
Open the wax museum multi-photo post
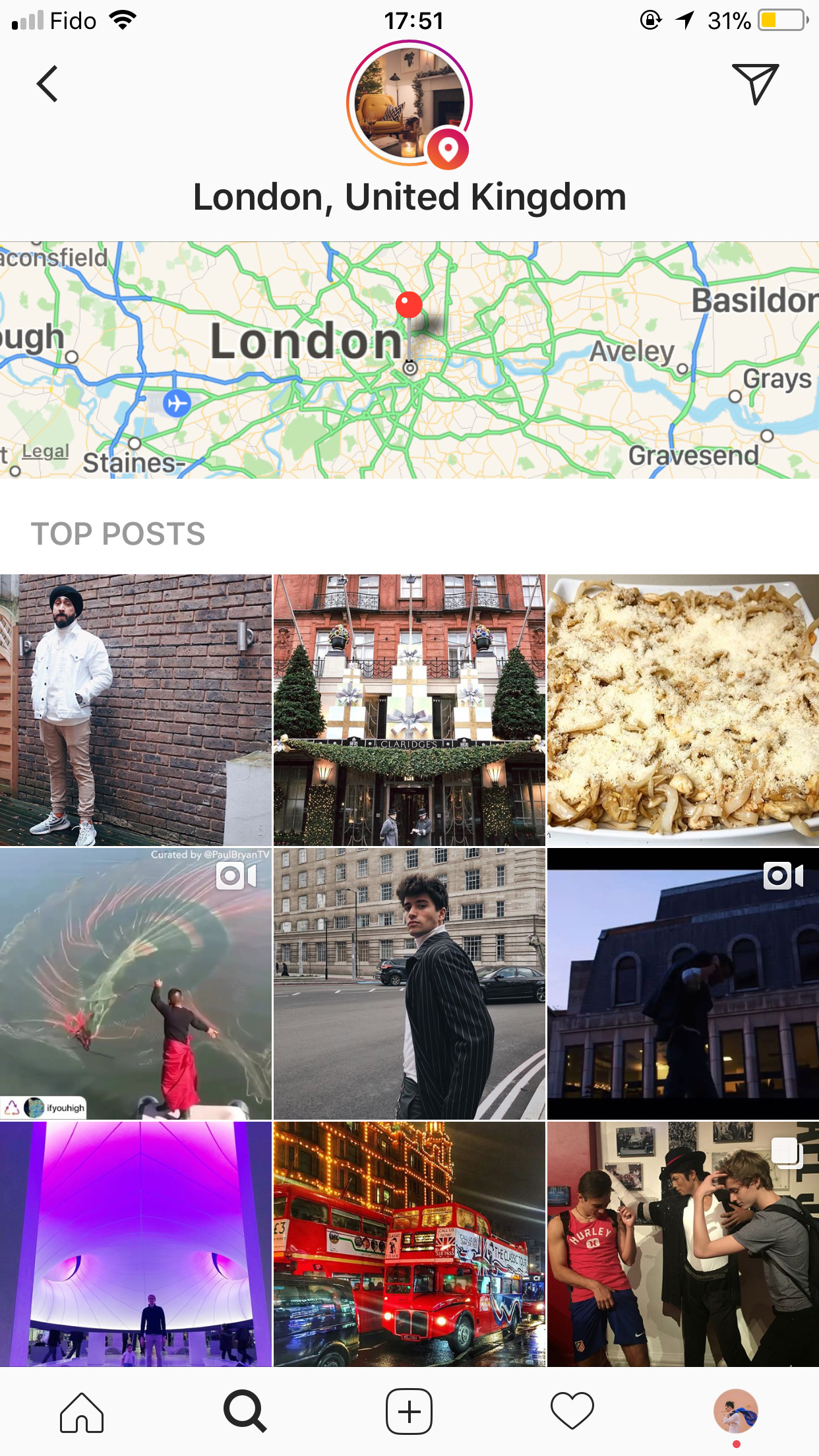[x=683, y=1244]
